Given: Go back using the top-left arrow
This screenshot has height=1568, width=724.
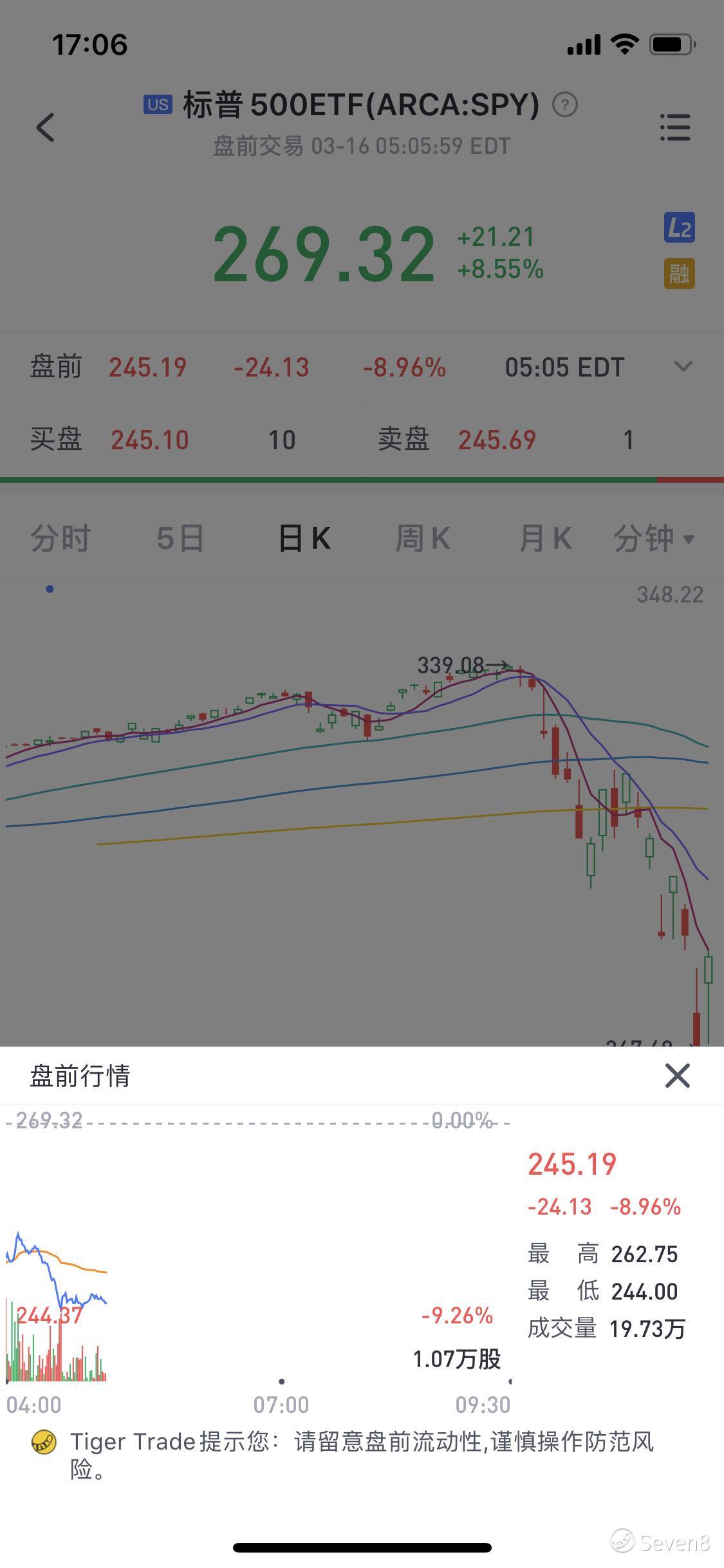Looking at the screenshot, I should 45,127.
